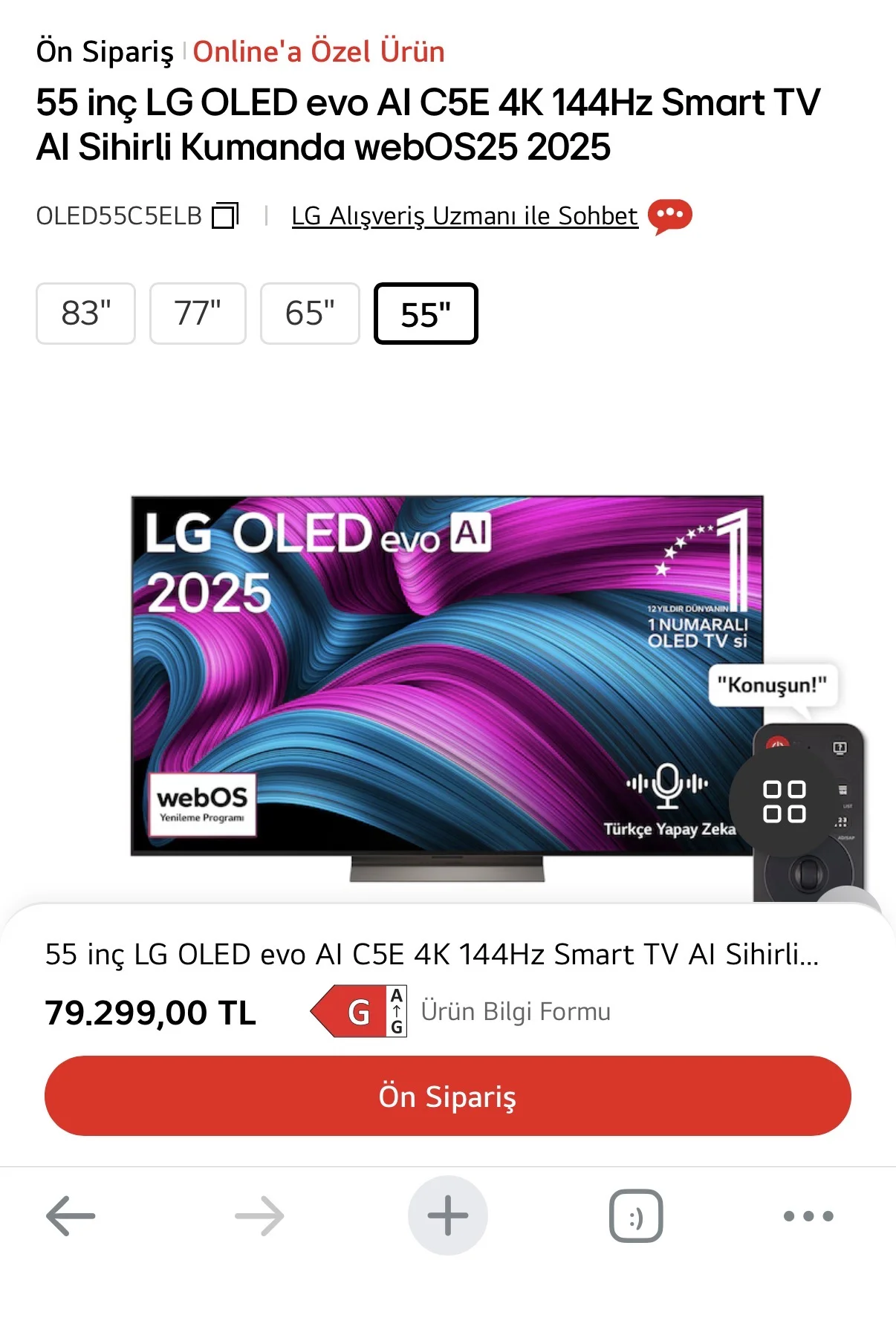
Task: Select the 83" screen size
Action: pos(85,314)
